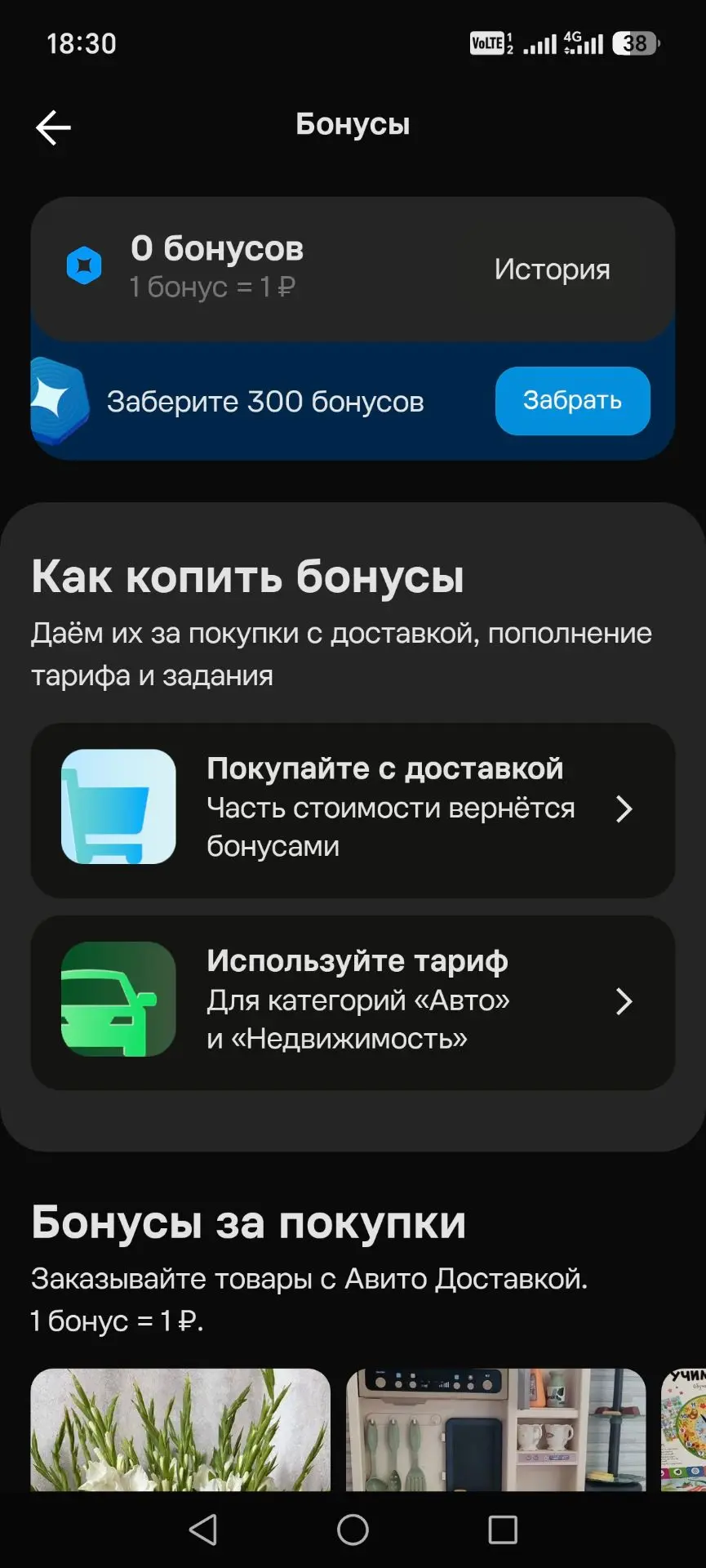The image size is (706, 1568).
Task: Open system recent apps
Action: (x=502, y=1530)
